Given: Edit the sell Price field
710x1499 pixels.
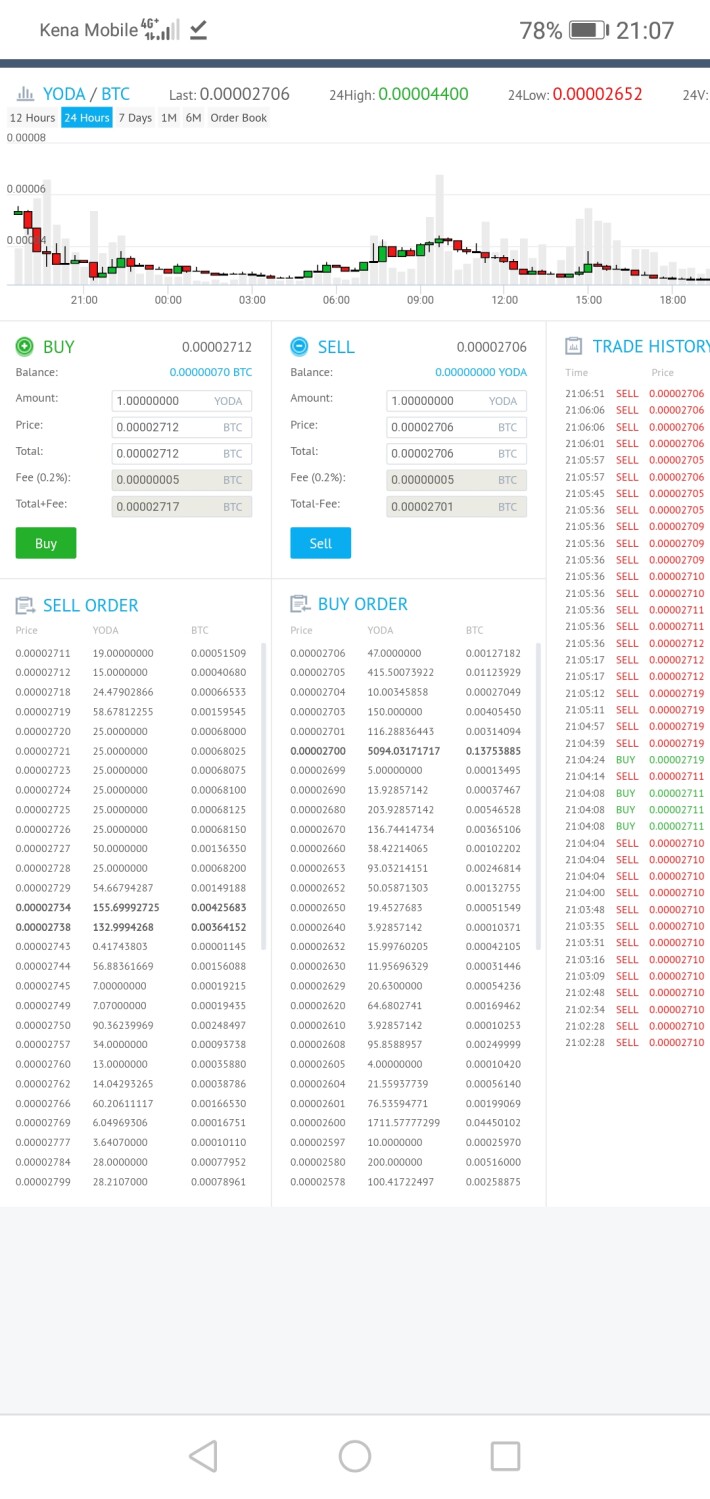Looking at the screenshot, I should 456,427.
